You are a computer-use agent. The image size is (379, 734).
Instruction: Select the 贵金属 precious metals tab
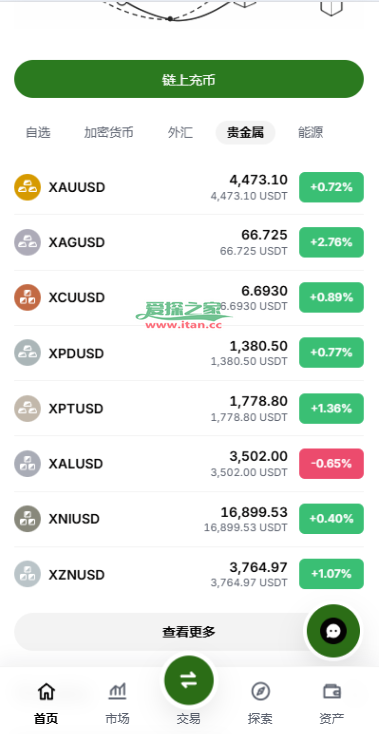click(x=245, y=132)
